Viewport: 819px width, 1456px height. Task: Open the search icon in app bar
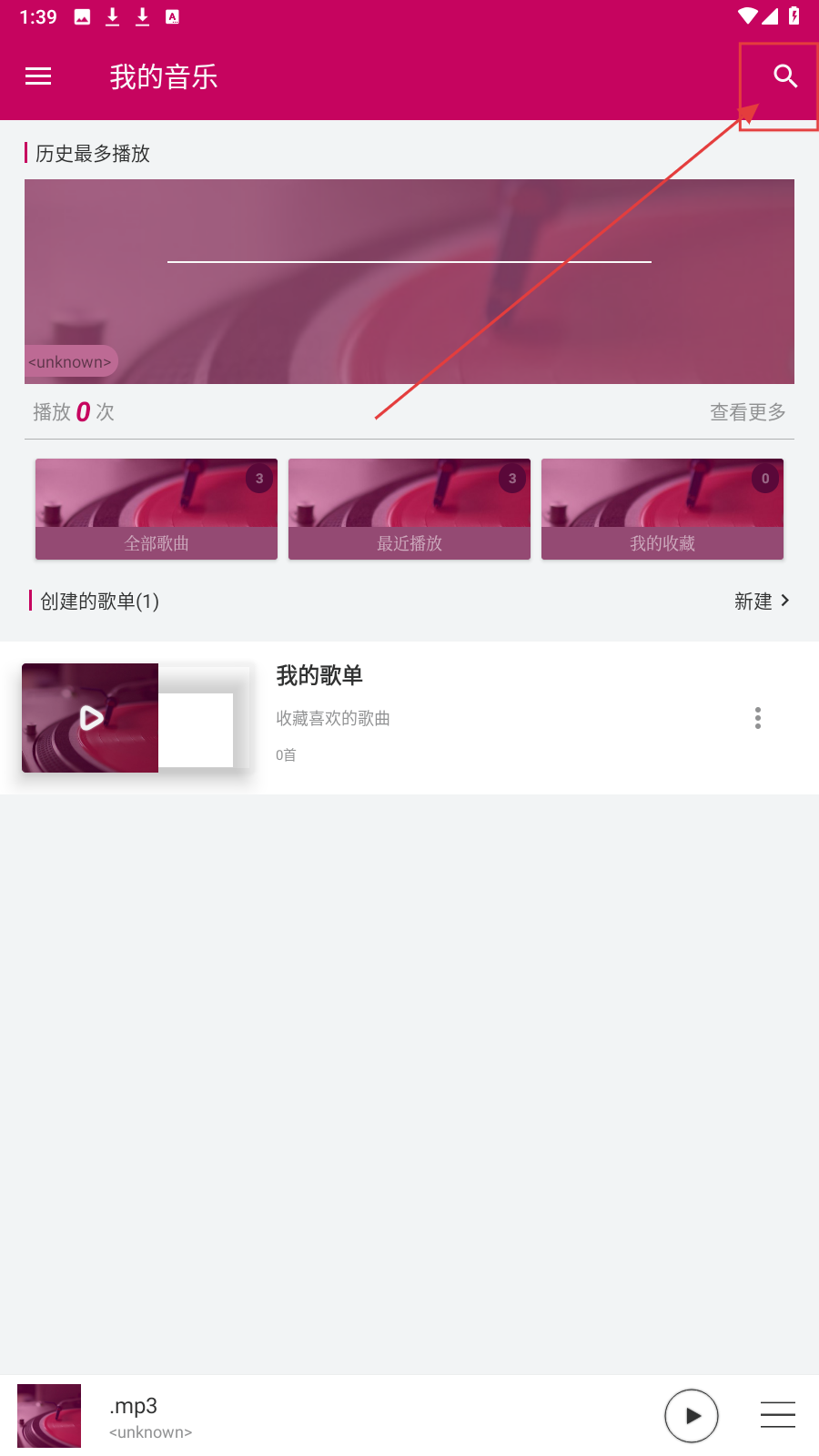pyautogui.click(x=784, y=76)
